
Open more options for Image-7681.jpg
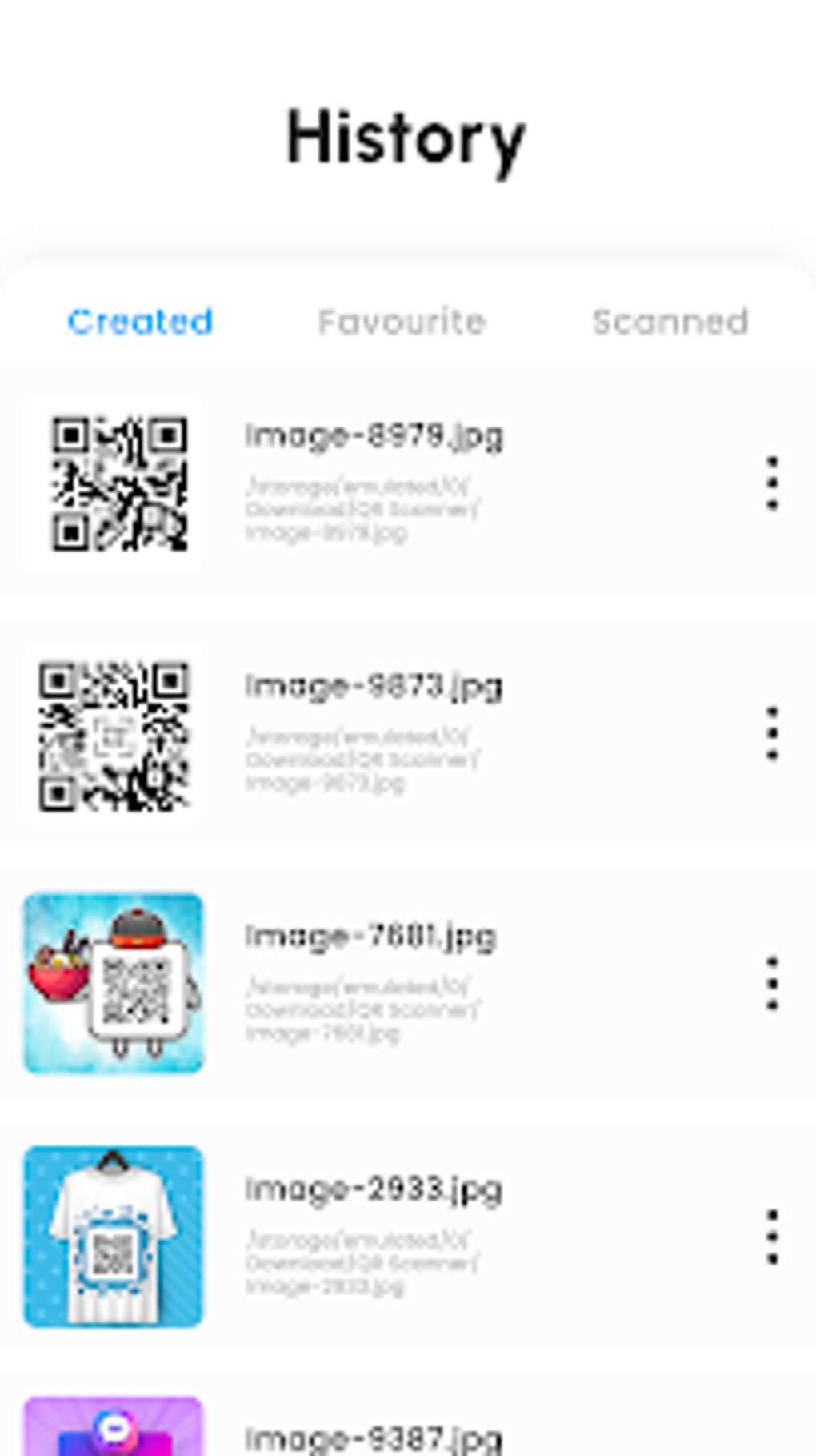coord(771,983)
